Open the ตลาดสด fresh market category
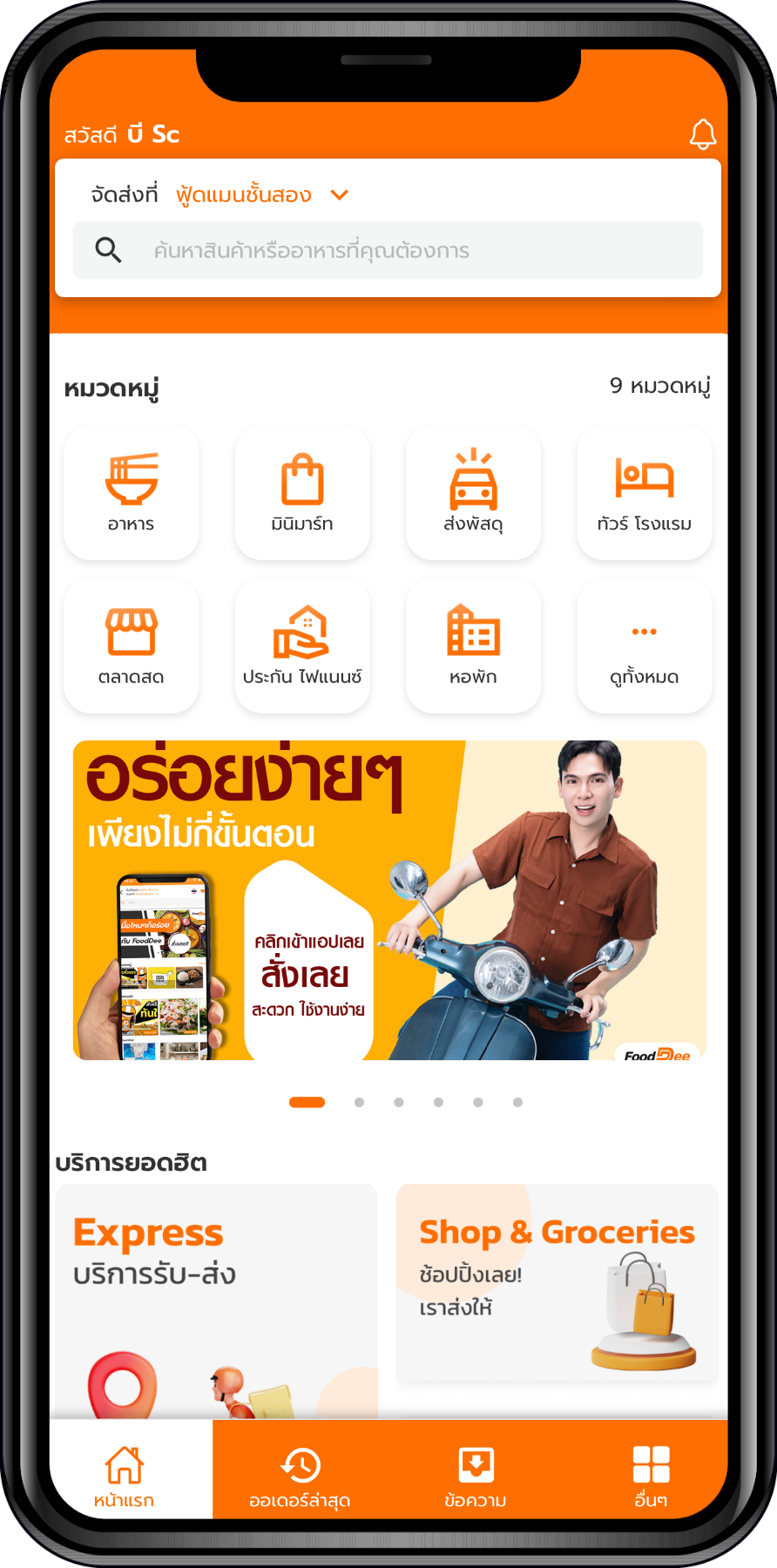Viewport: 777px width, 1568px height. pyautogui.click(x=132, y=645)
